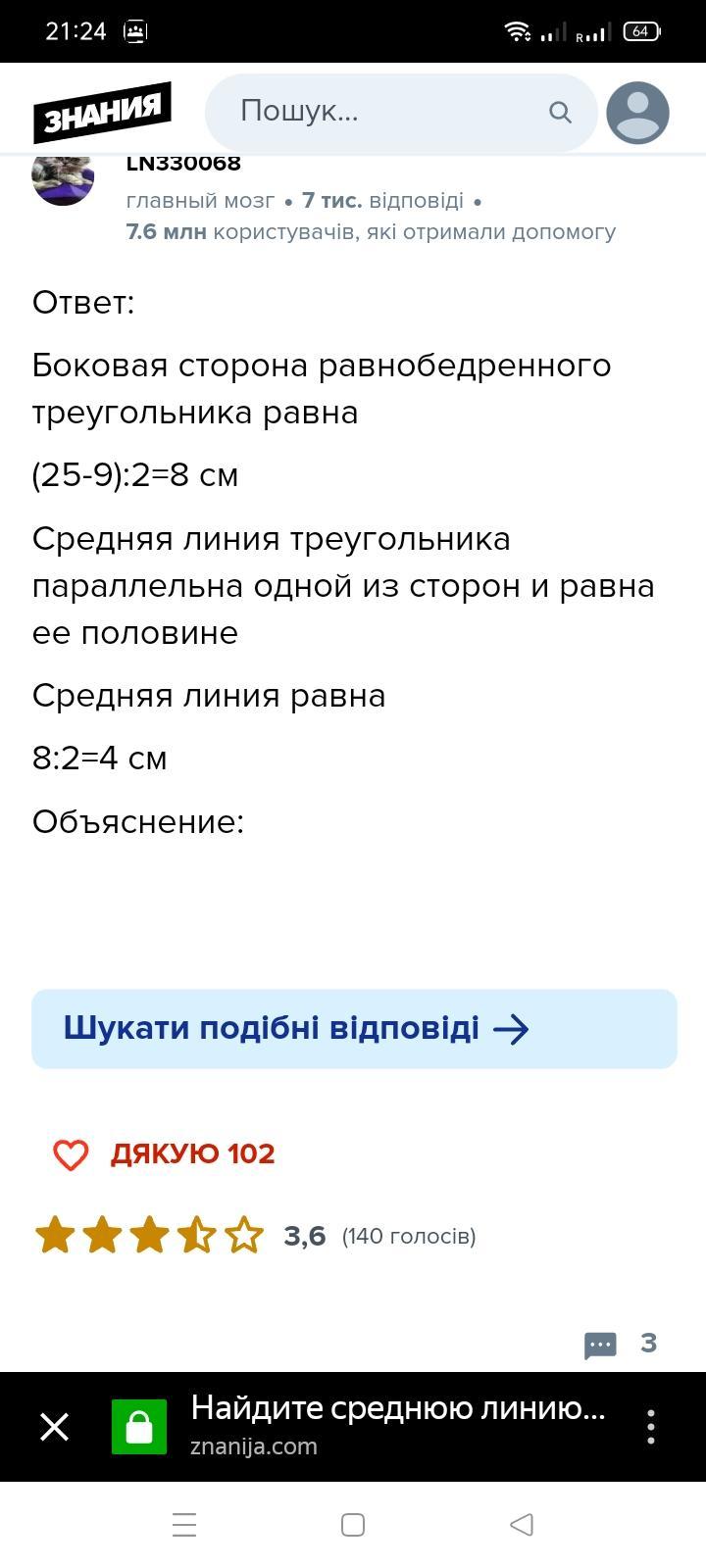Tap Шукати подібні відповіді button
706x1568 pixels.
[x=354, y=1028]
